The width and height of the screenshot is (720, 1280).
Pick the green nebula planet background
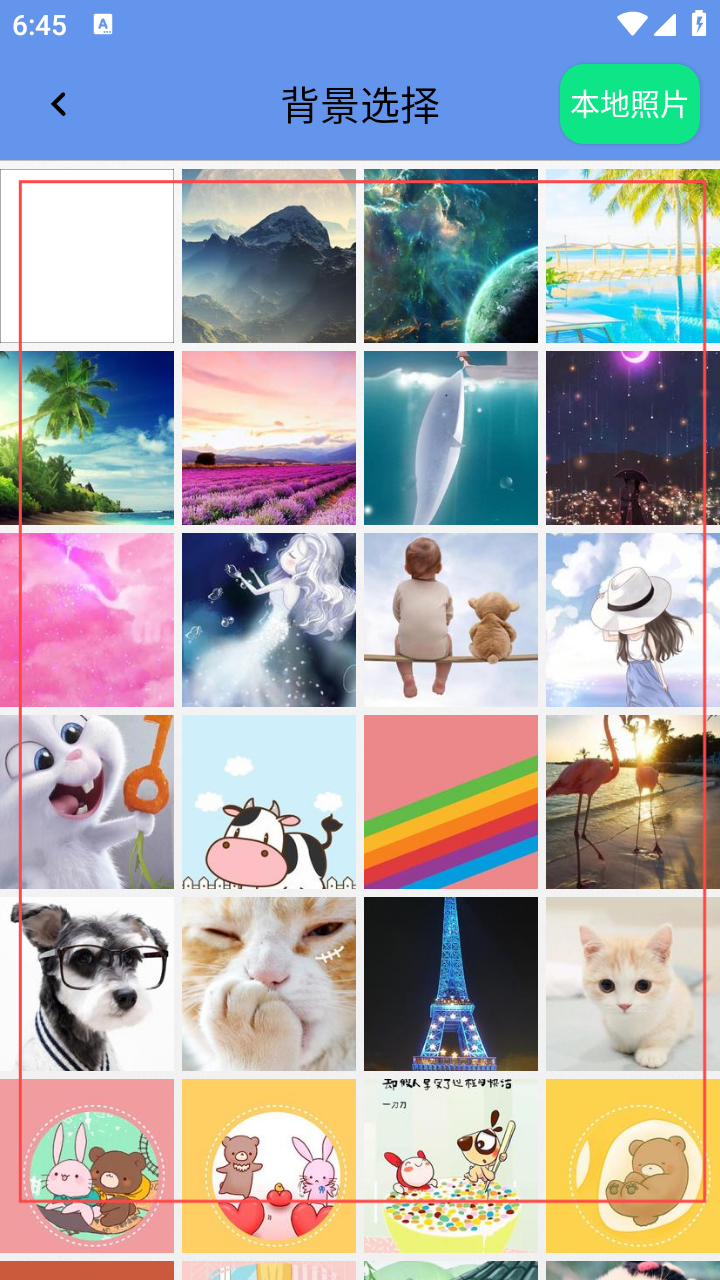pyautogui.click(x=451, y=256)
